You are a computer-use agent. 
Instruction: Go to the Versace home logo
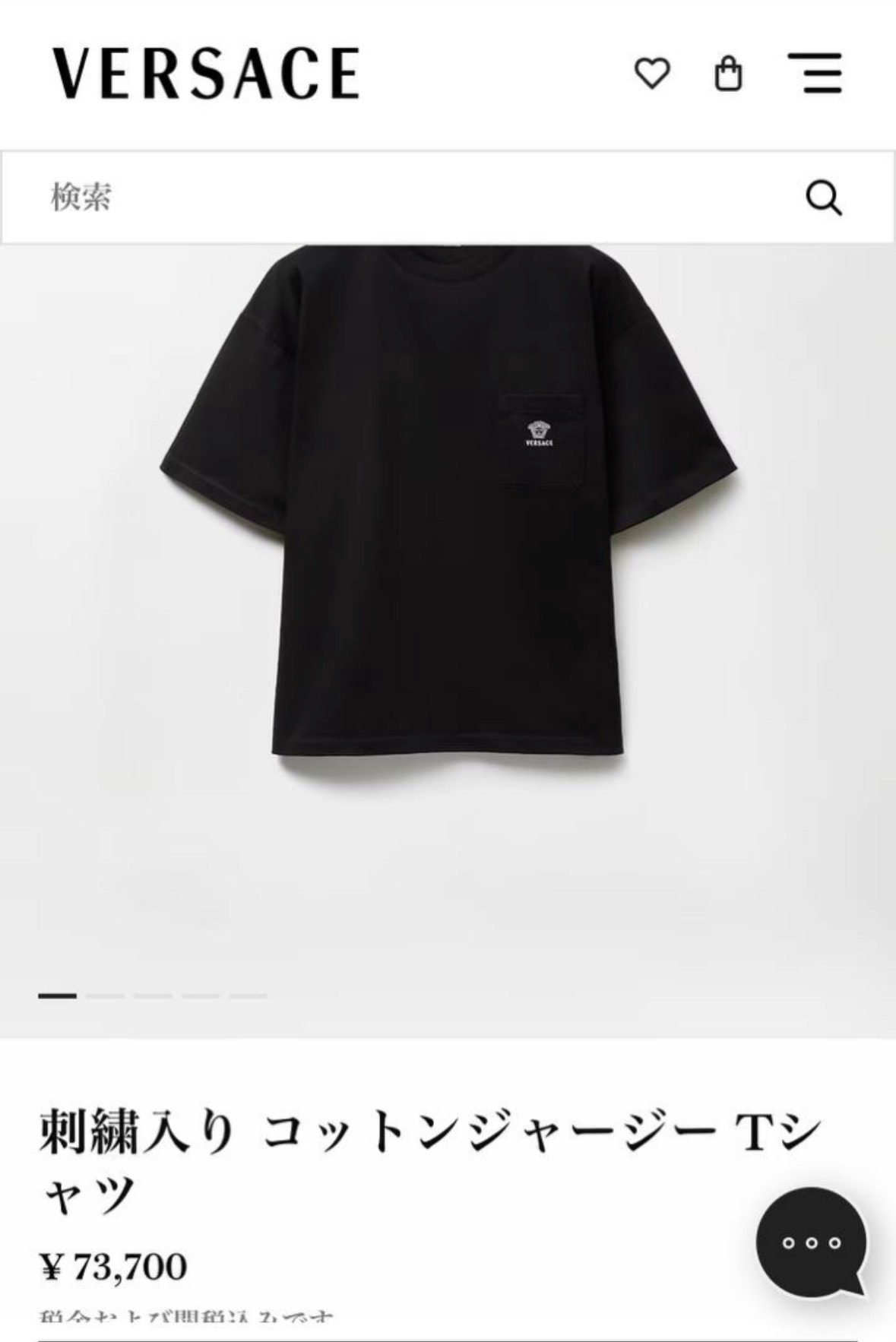[206, 73]
